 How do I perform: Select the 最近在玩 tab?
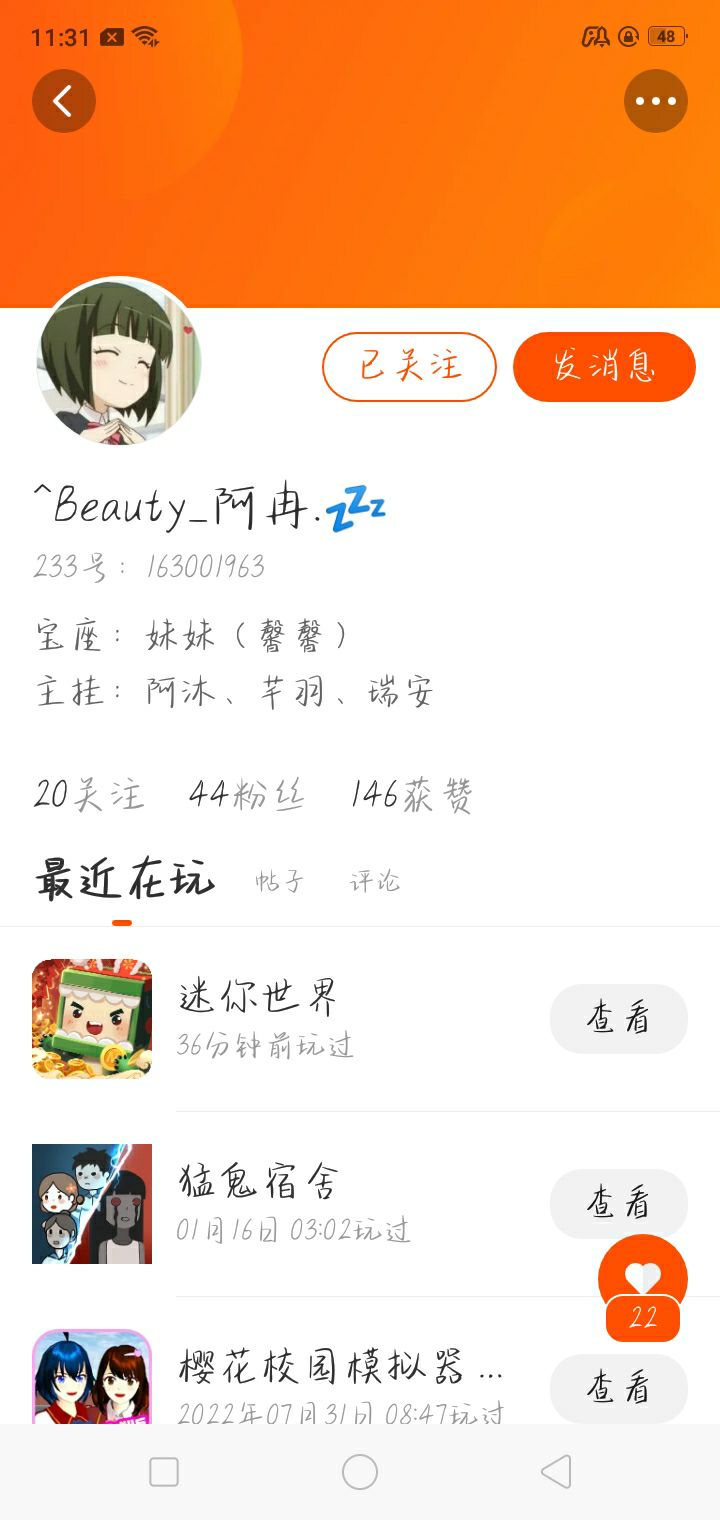point(125,880)
